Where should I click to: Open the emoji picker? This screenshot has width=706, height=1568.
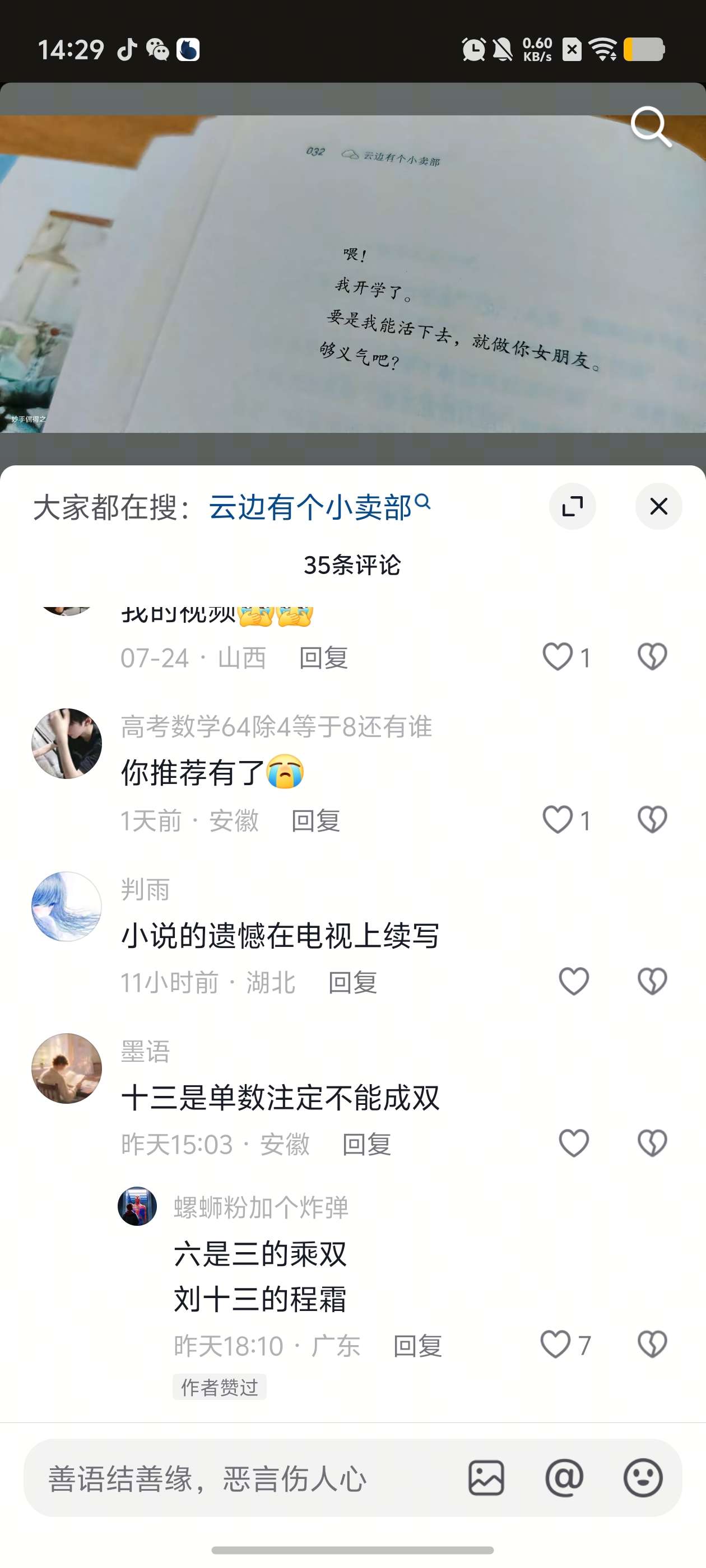[643, 1478]
